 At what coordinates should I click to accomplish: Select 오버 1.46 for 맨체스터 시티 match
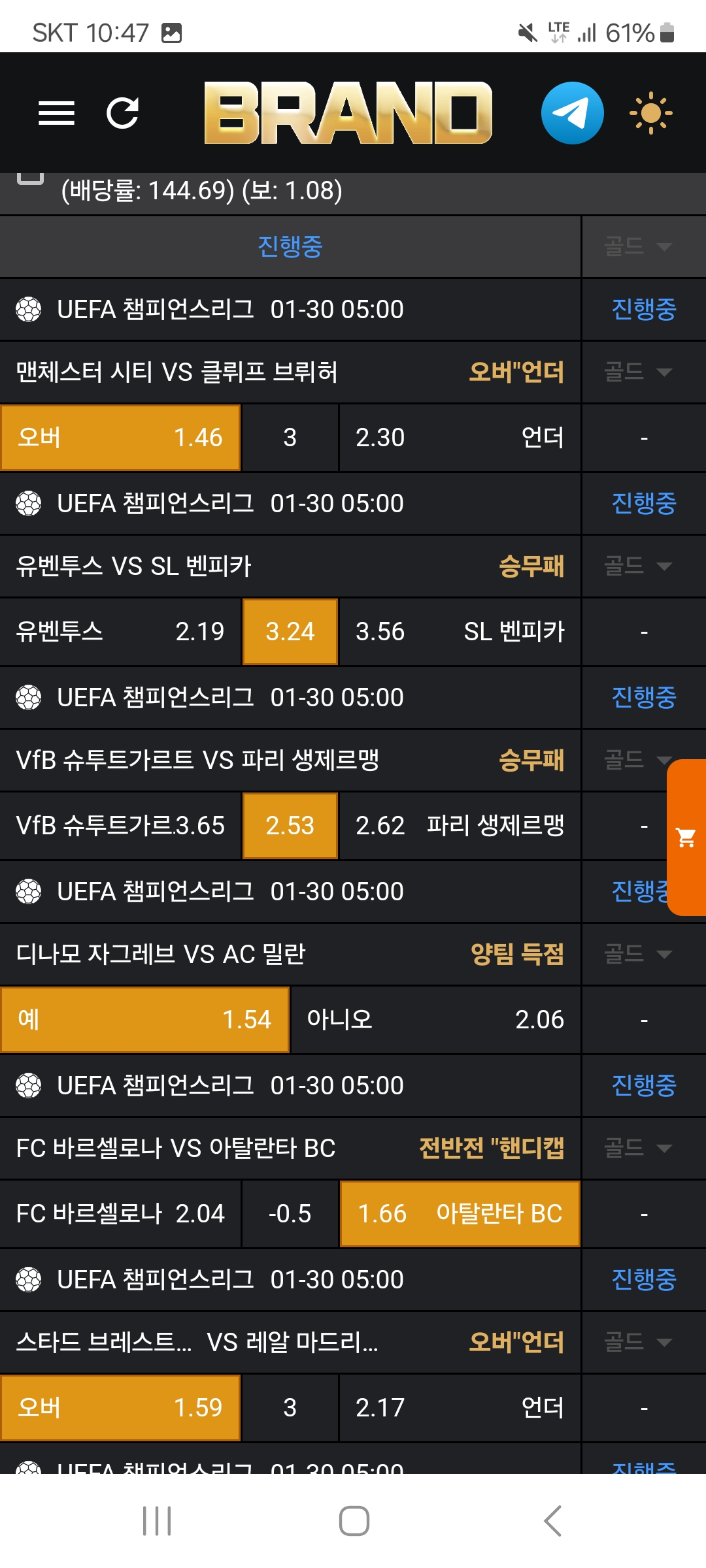coord(121,438)
